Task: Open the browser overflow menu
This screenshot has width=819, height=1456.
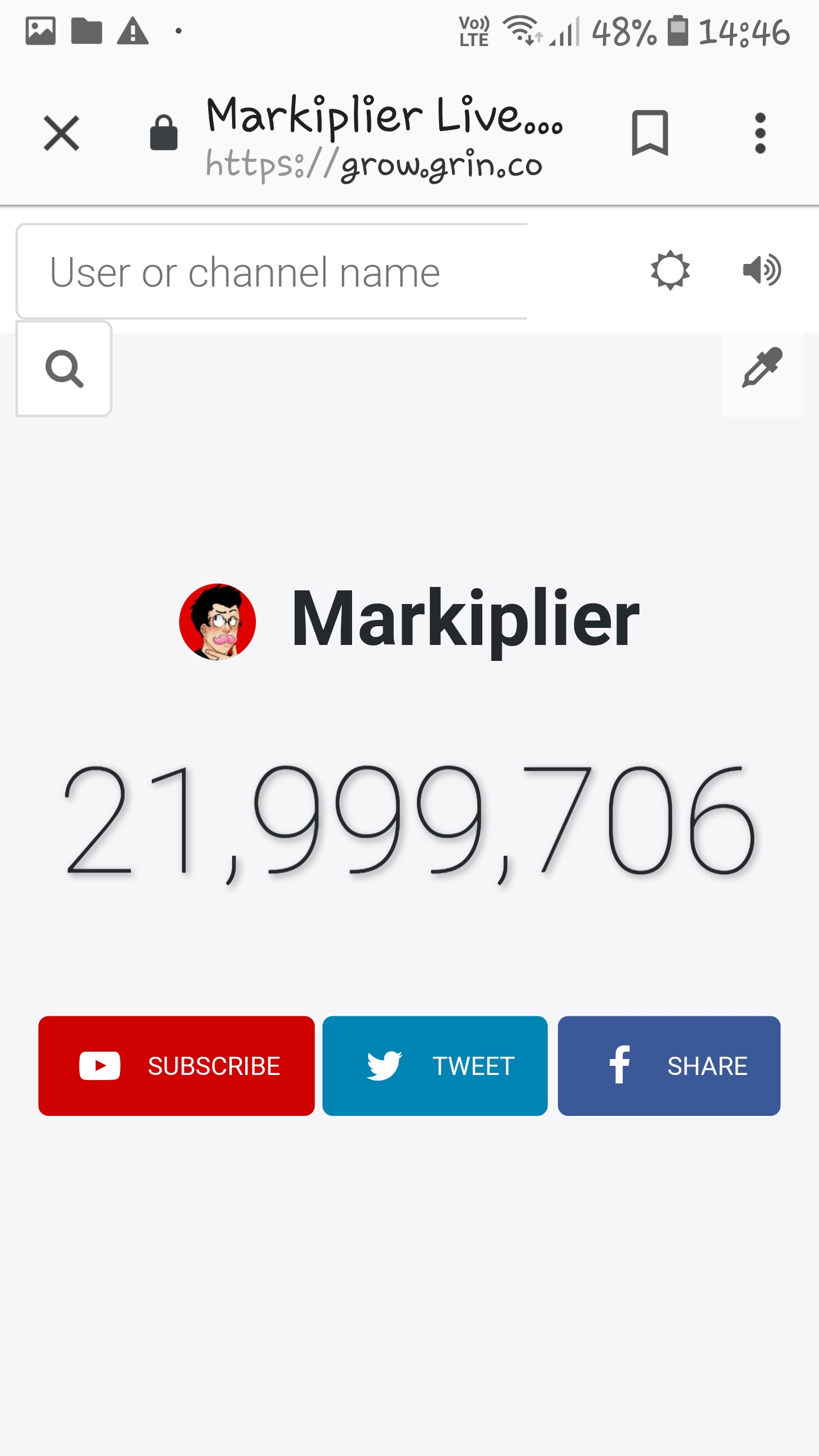Action: (760, 133)
